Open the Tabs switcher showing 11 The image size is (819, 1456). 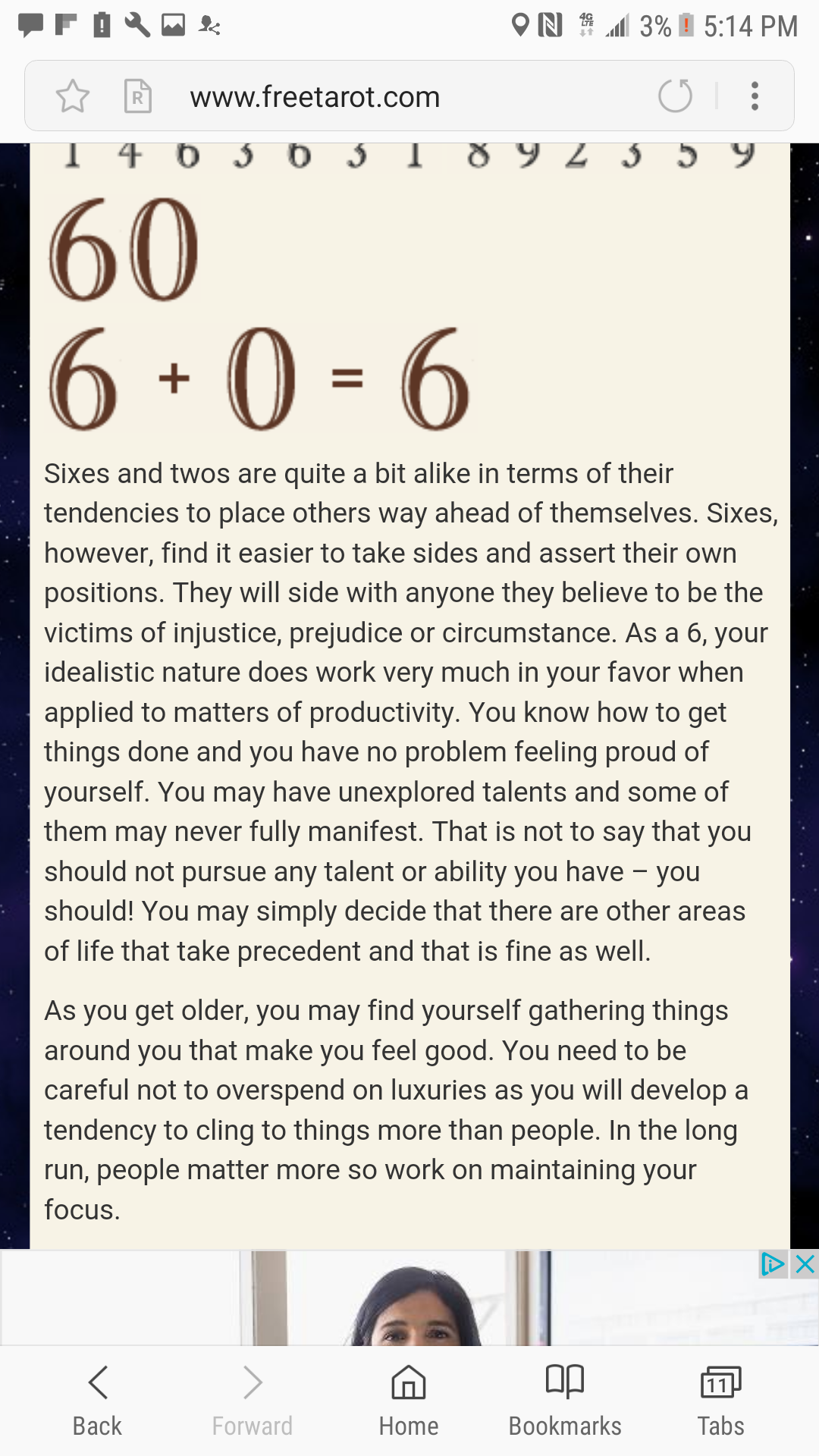[721, 1401]
